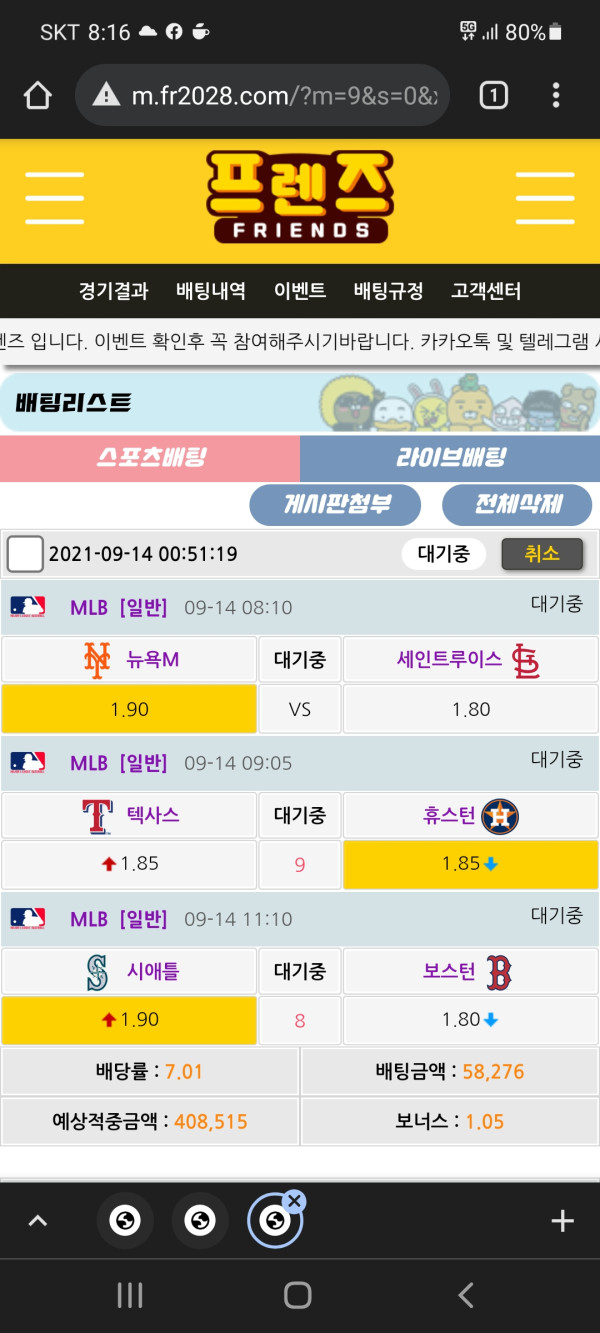Add a new tab with plus icon
This screenshot has width=600, height=1333.
[562, 1221]
